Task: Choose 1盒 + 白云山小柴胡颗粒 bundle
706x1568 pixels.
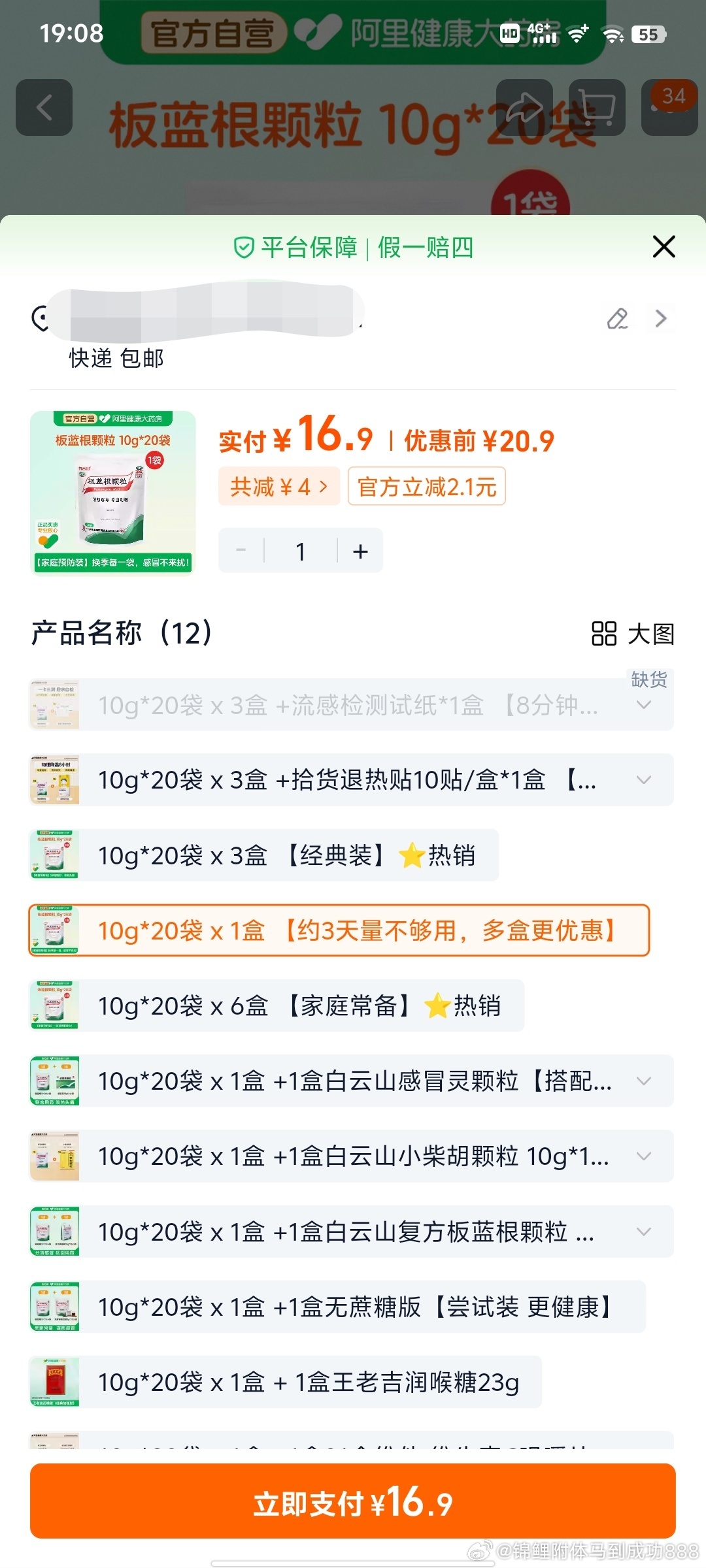Action: pos(353,1156)
